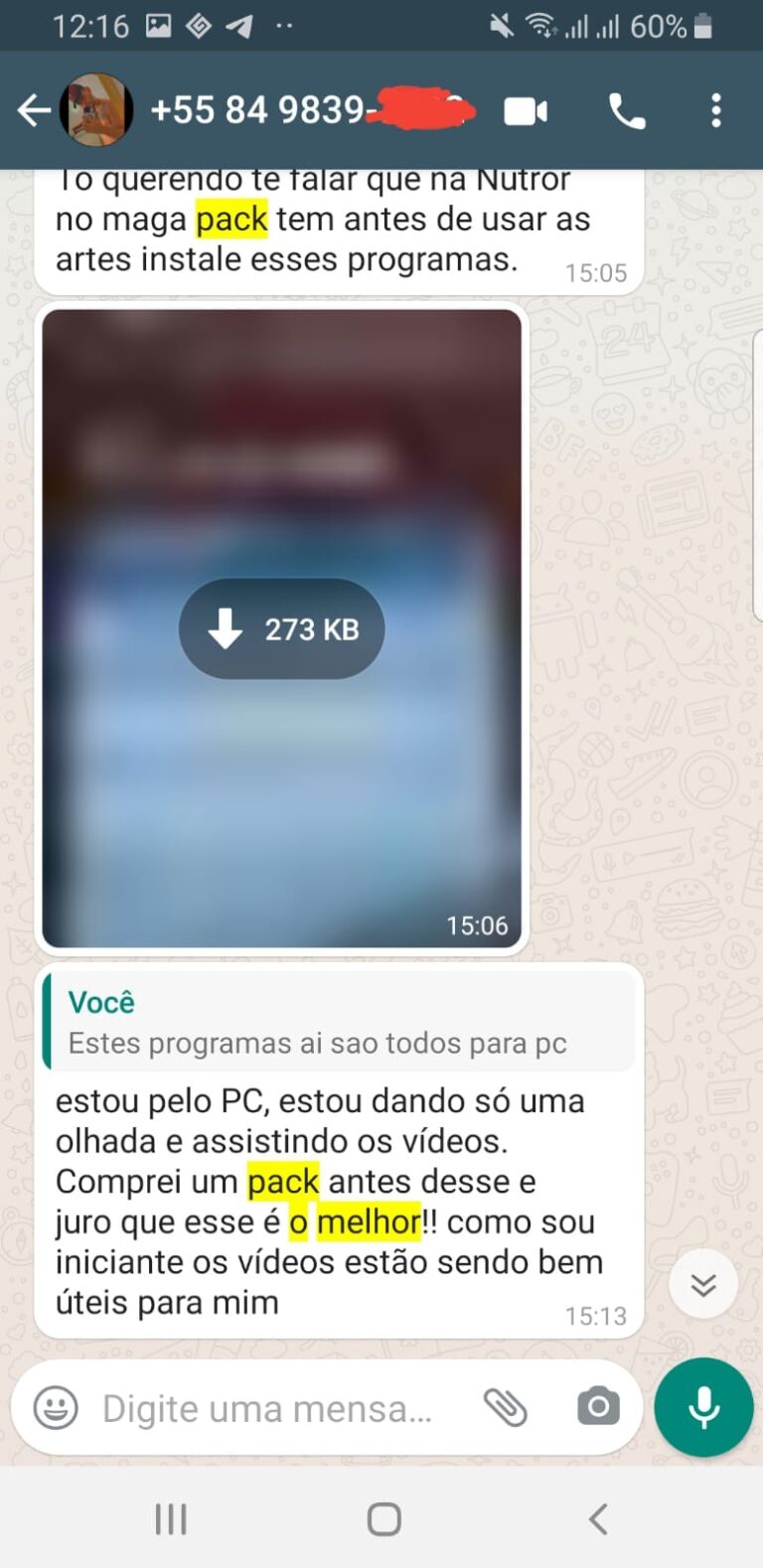Image resolution: width=763 pixels, height=1568 pixels.
Task: Start a voice call
Action: click(x=627, y=111)
